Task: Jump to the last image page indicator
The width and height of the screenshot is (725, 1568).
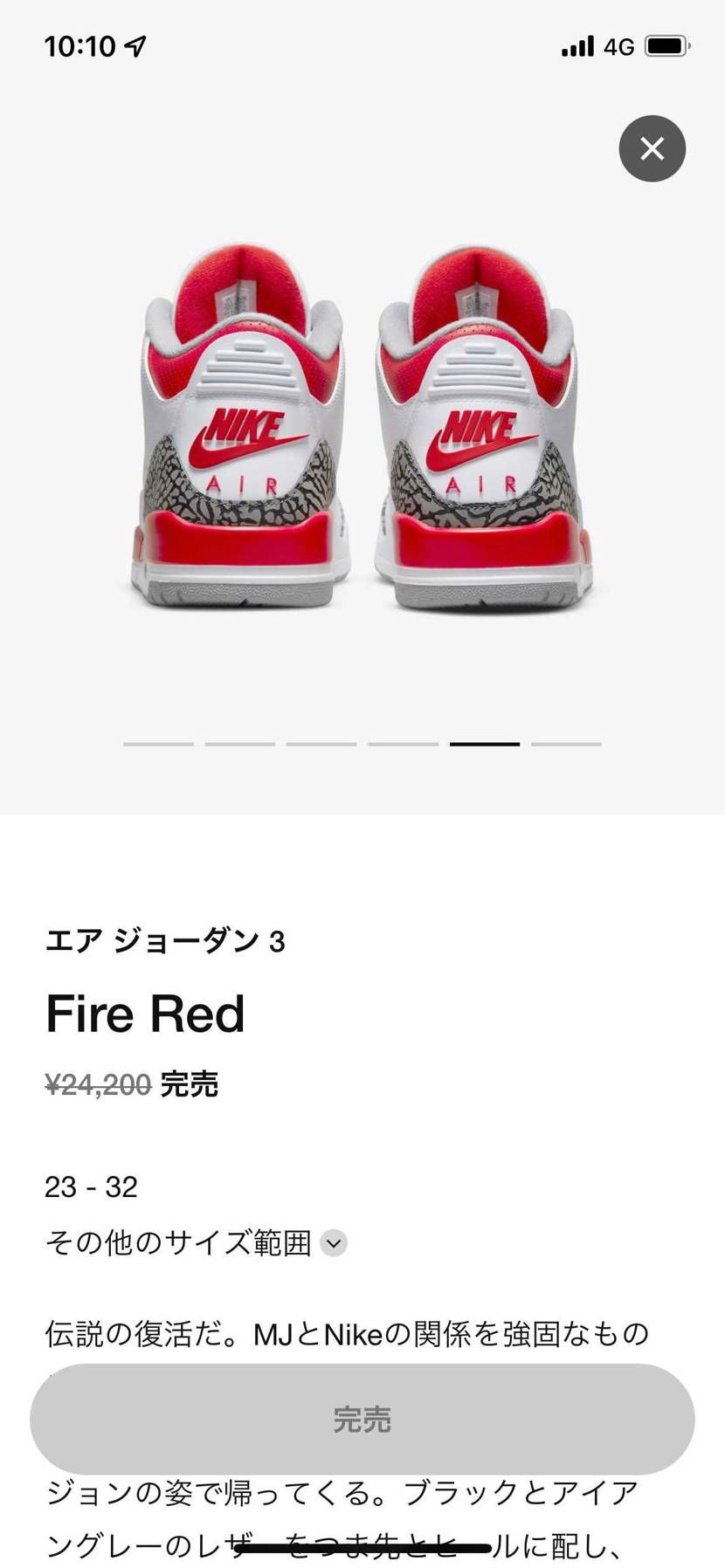Action: coord(566,744)
